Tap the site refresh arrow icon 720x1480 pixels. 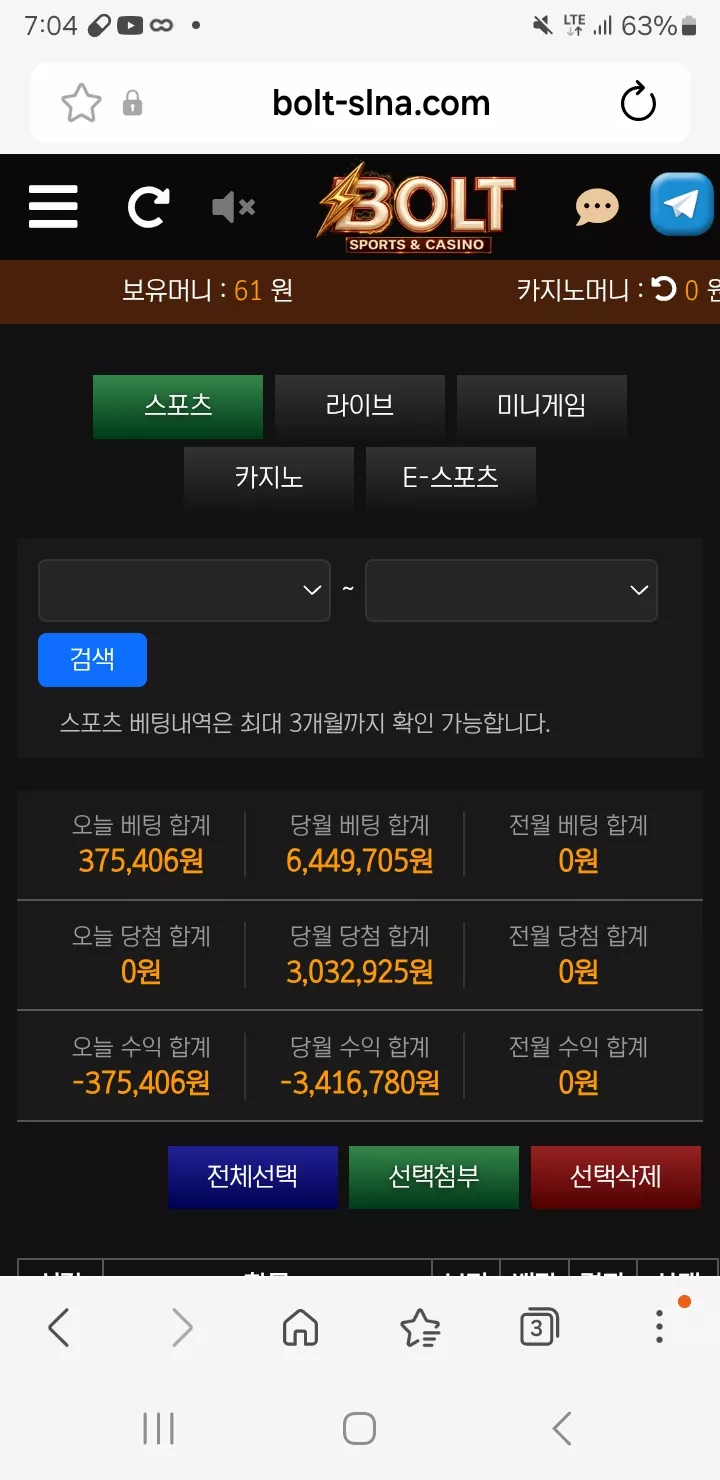(x=148, y=207)
